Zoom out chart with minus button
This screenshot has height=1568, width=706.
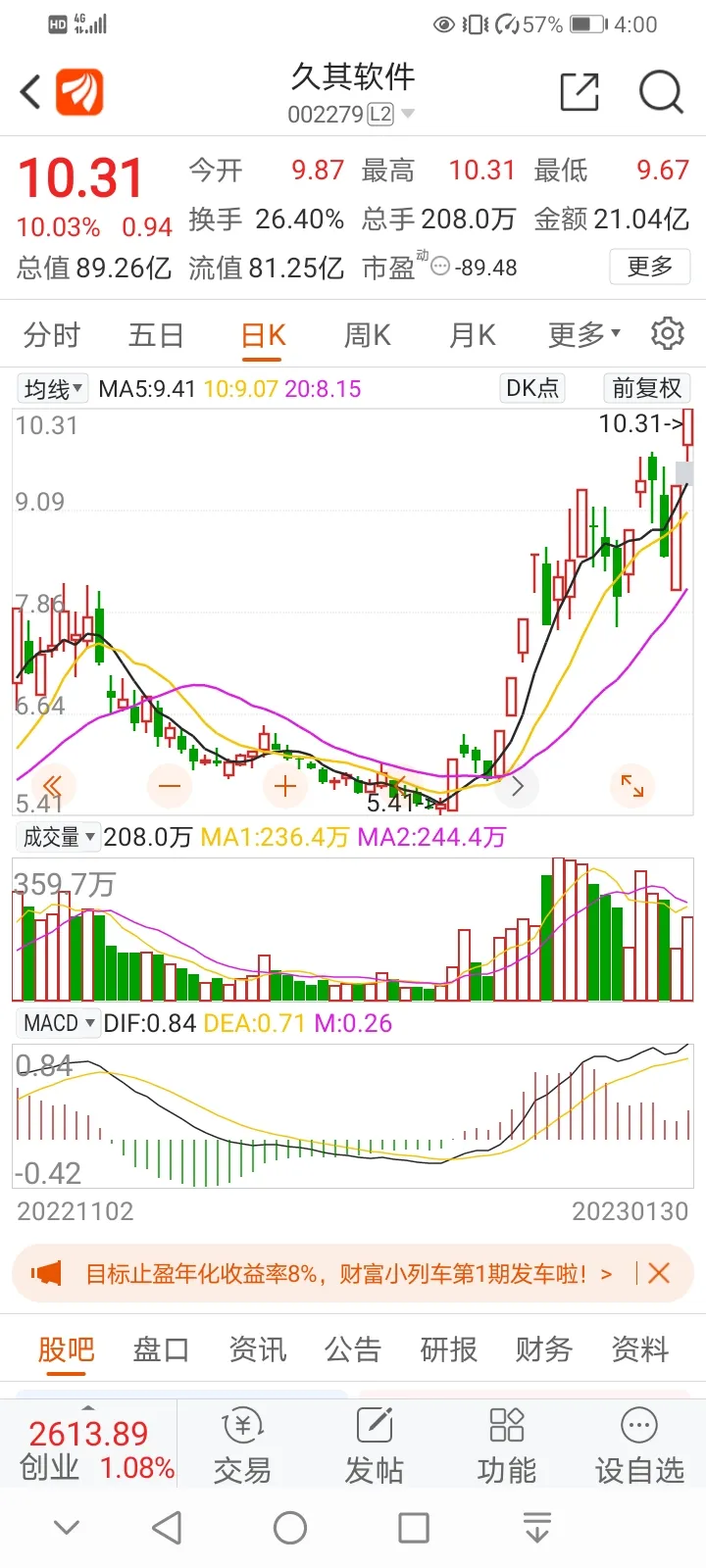click(170, 786)
